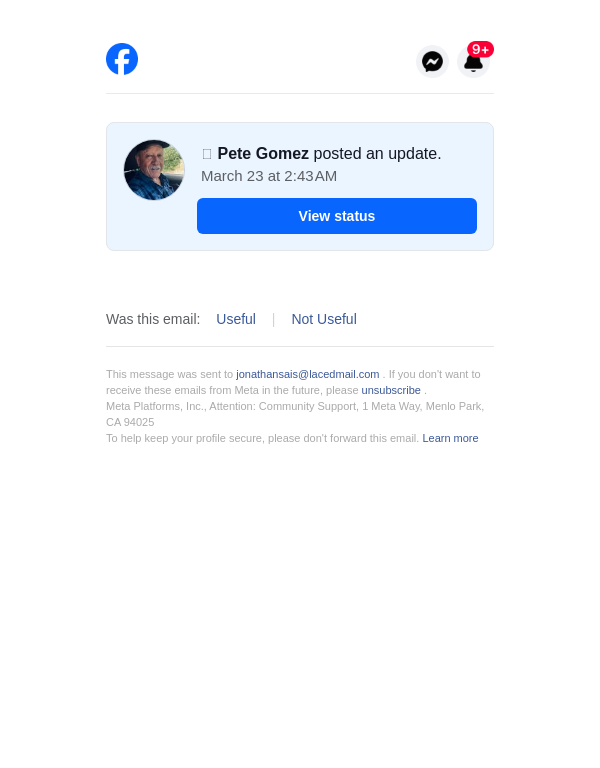Open the Messenger icon
600x768 pixels.
(432, 62)
